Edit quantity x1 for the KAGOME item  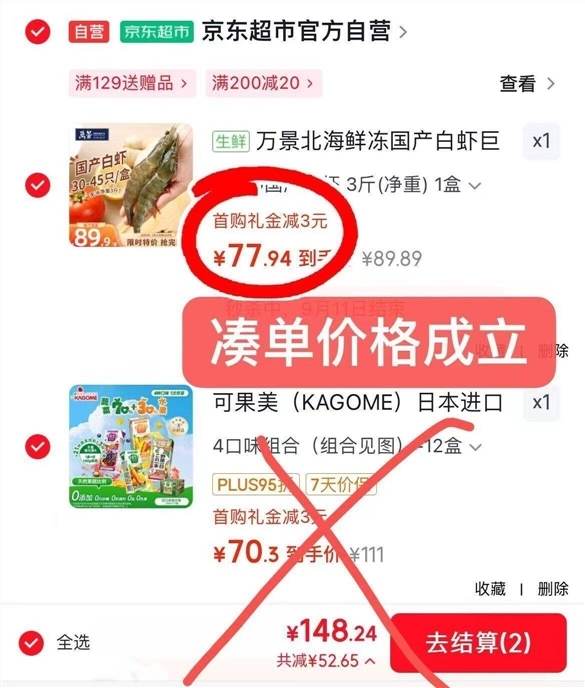click(x=541, y=402)
